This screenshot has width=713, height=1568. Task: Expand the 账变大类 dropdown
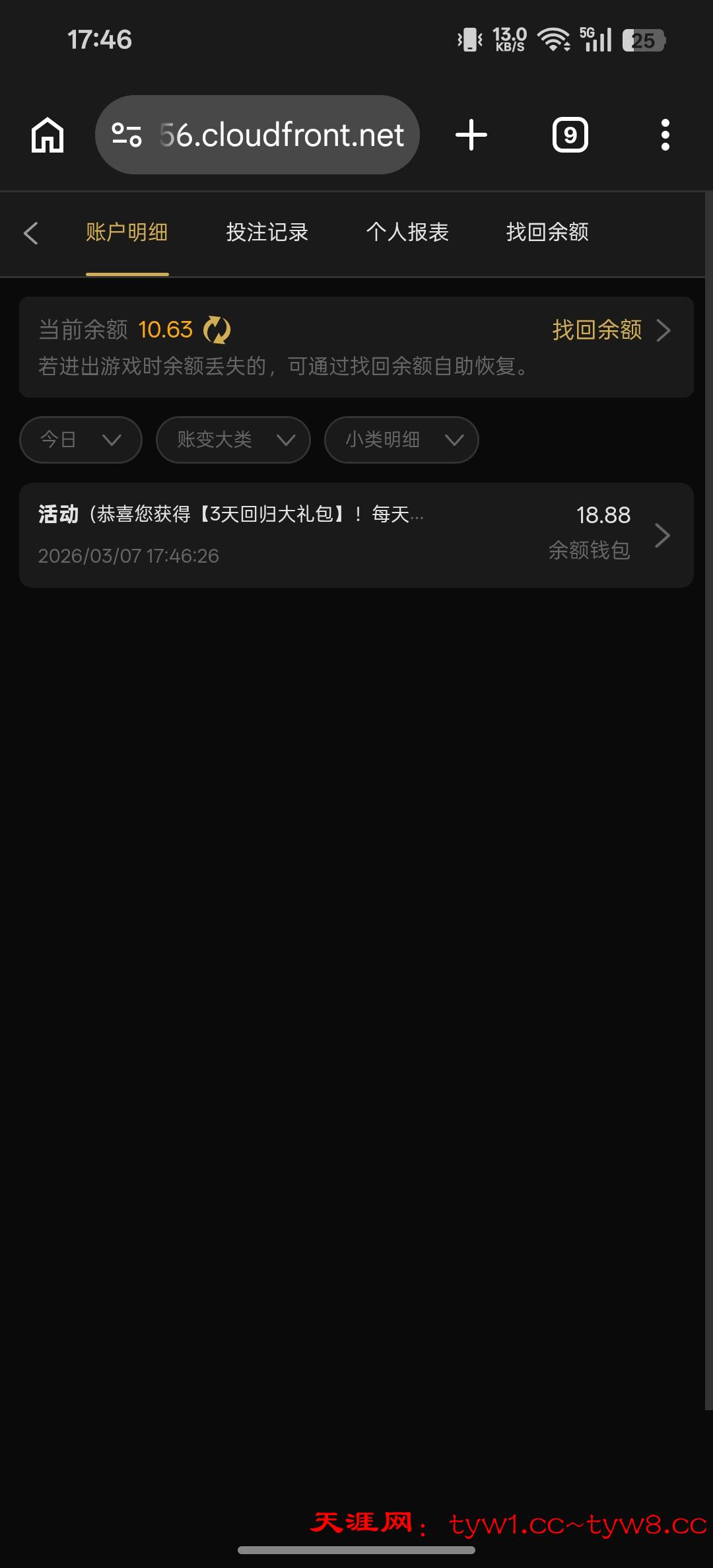(x=233, y=440)
